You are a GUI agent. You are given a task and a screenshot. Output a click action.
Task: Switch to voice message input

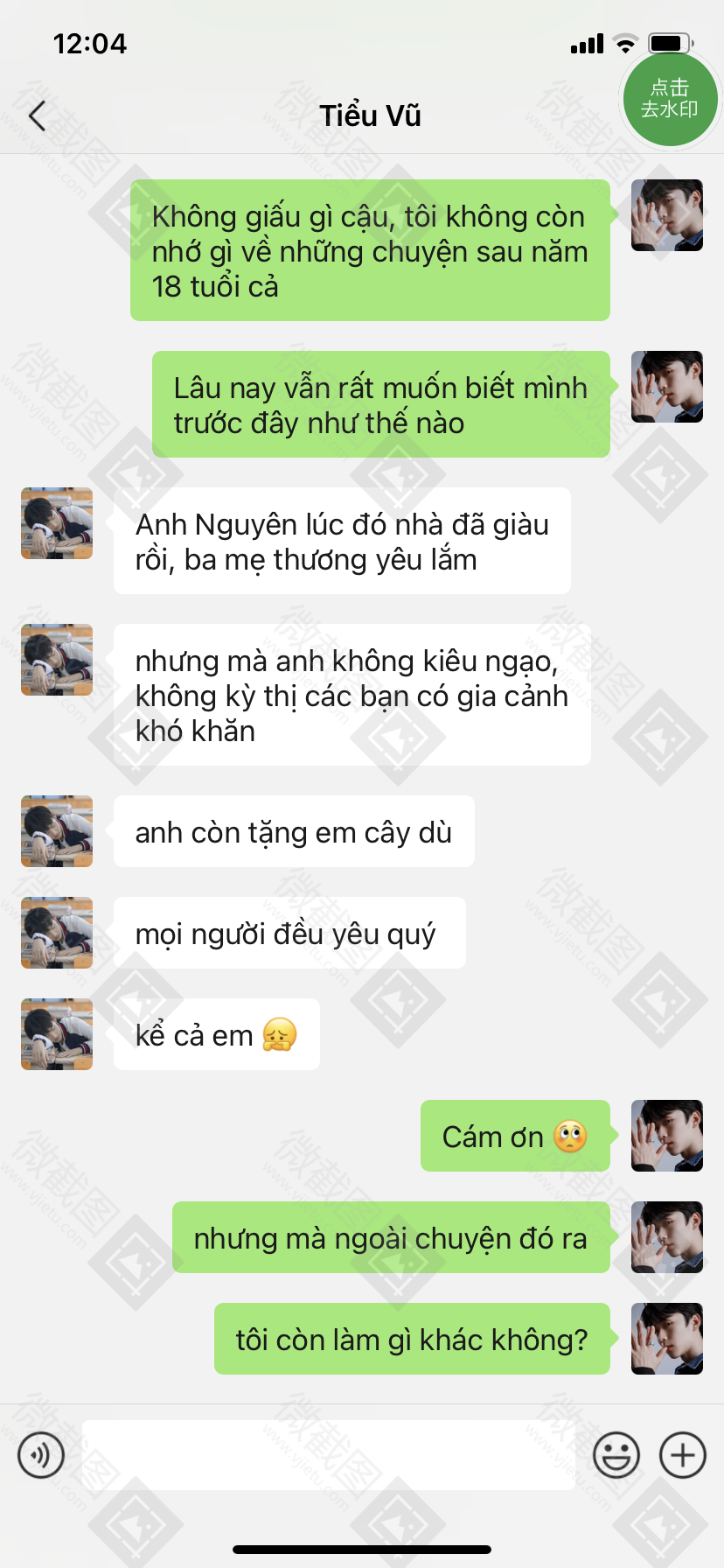pos(41,1455)
